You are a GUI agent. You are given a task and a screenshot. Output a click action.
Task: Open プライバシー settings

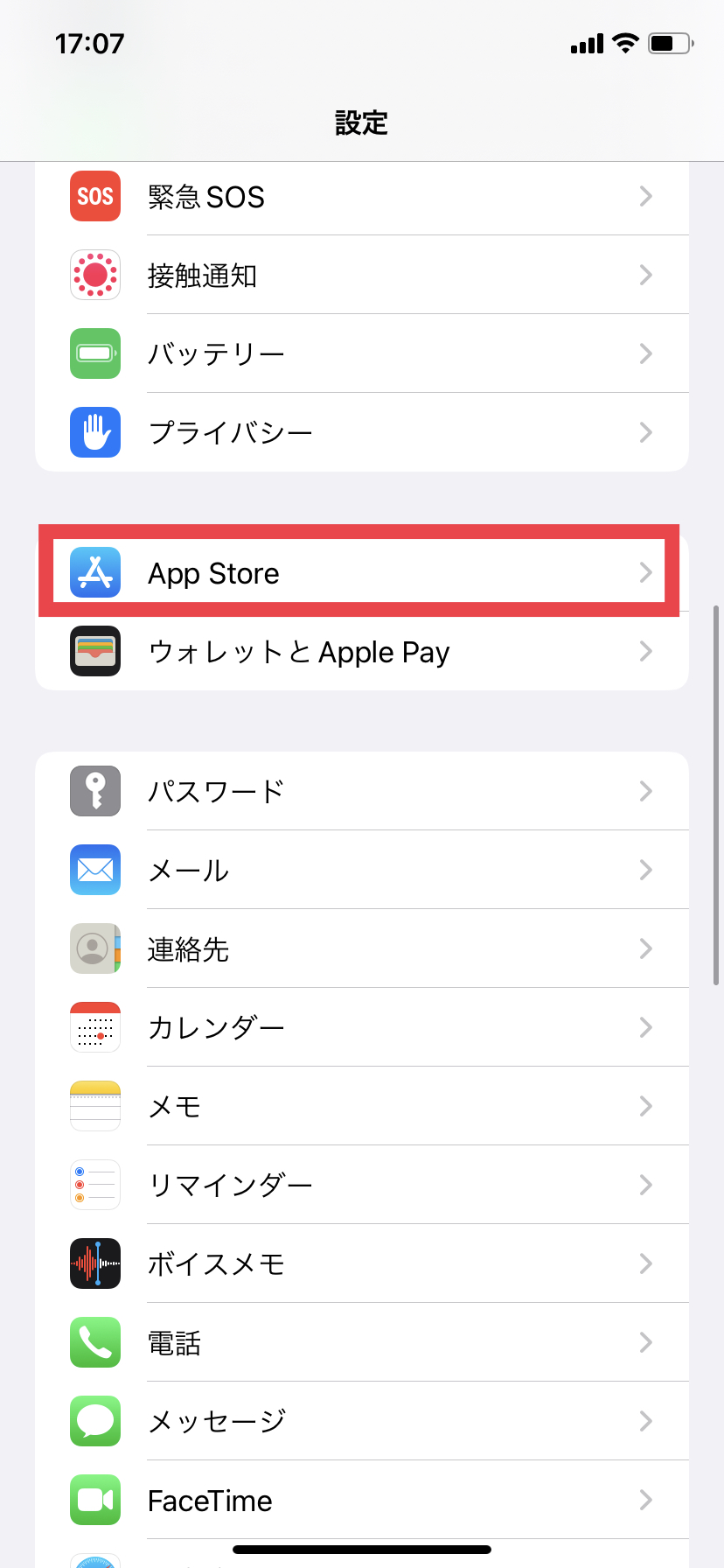pos(362,432)
